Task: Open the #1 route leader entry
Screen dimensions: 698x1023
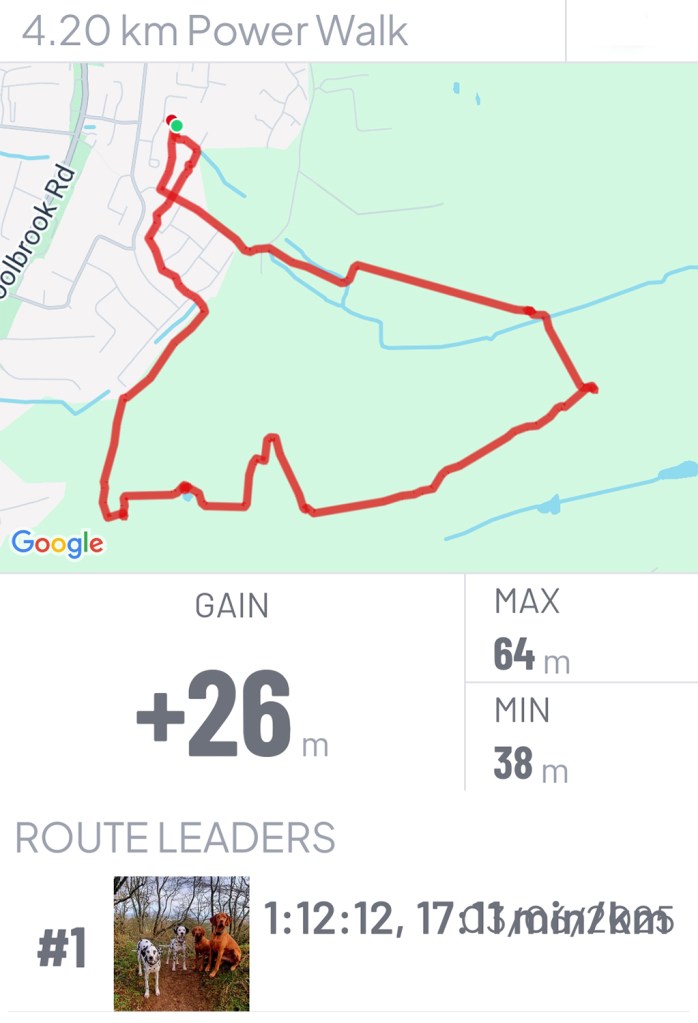Action: [x=349, y=944]
